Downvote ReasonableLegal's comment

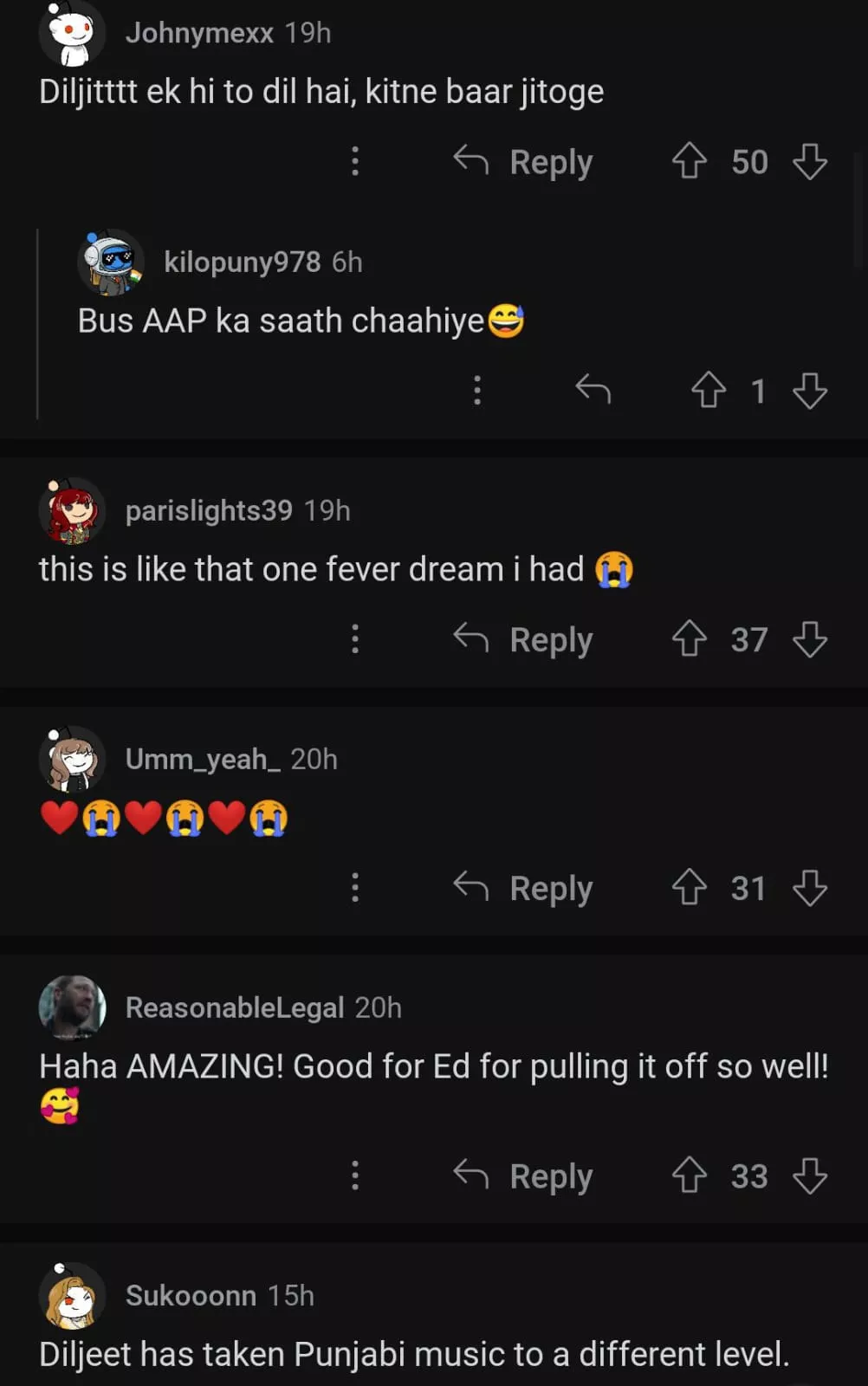(810, 1176)
